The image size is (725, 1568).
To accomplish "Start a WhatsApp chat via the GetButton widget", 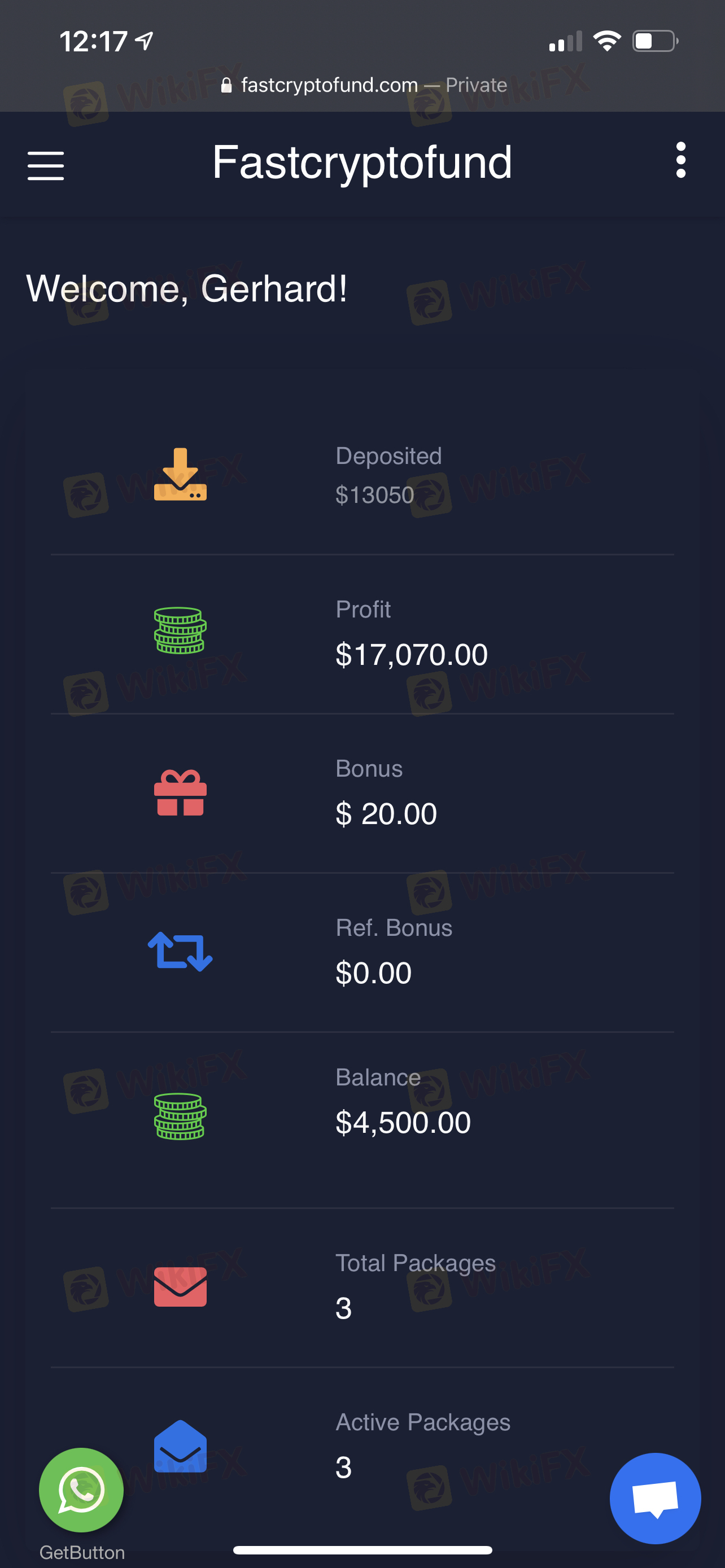I will [x=81, y=1490].
